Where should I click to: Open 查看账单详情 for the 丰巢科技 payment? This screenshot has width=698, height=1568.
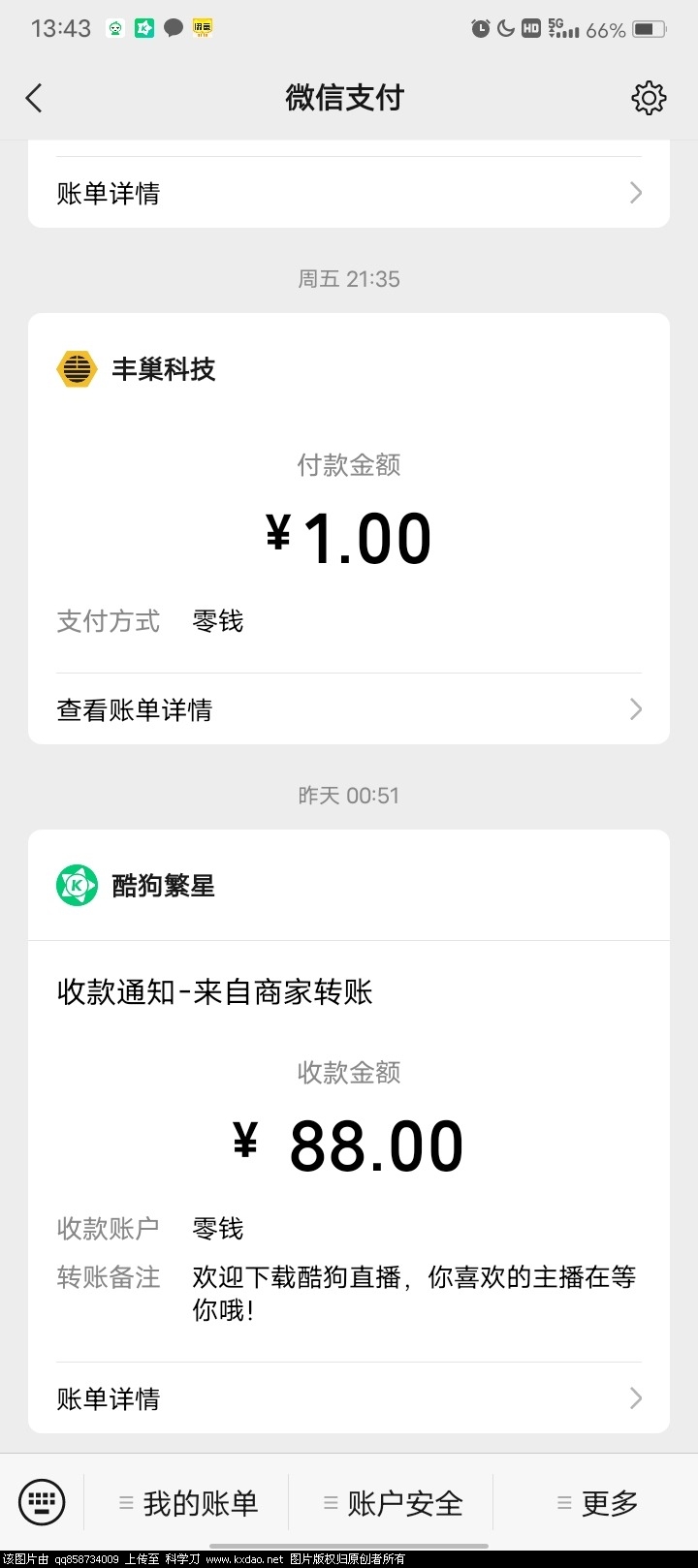coord(349,709)
